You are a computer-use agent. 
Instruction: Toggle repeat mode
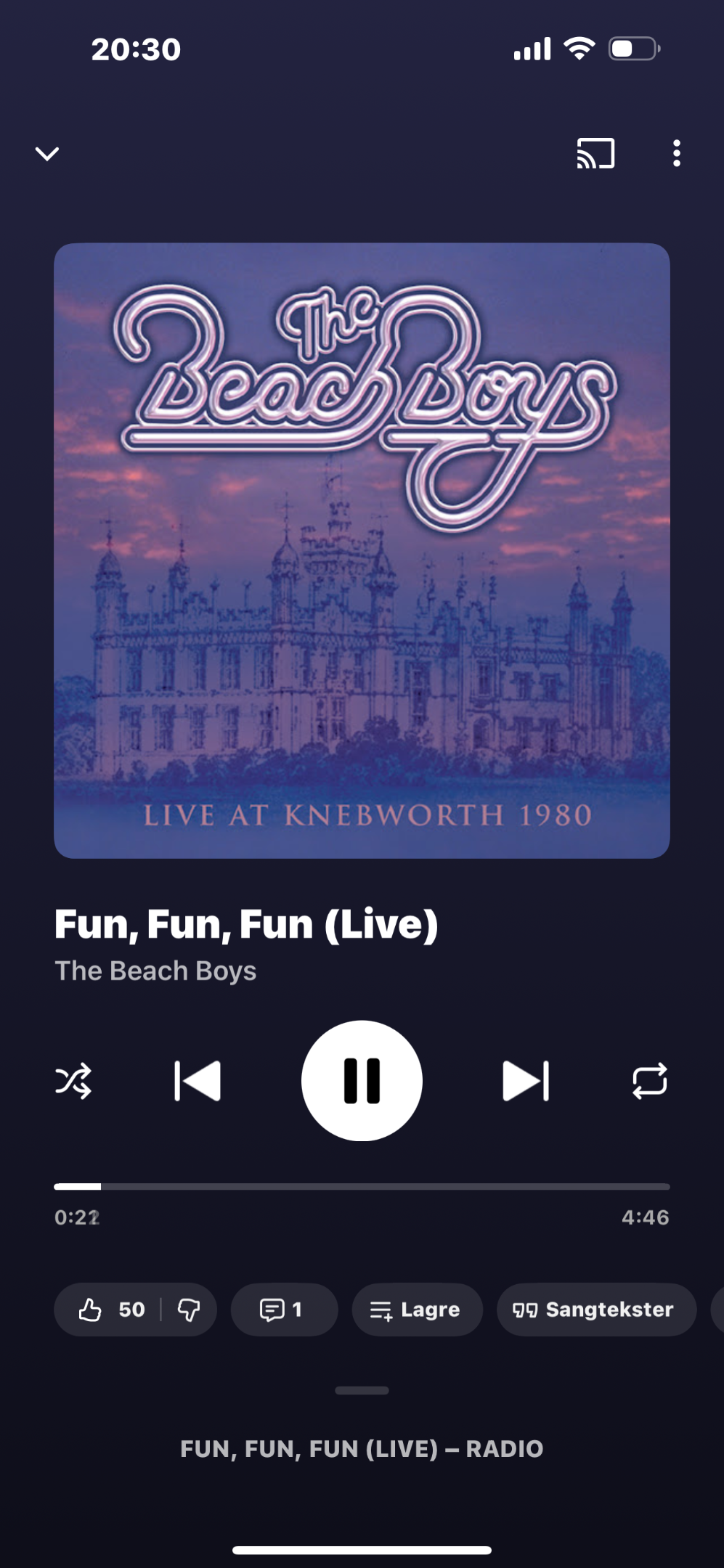click(649, 1081)
